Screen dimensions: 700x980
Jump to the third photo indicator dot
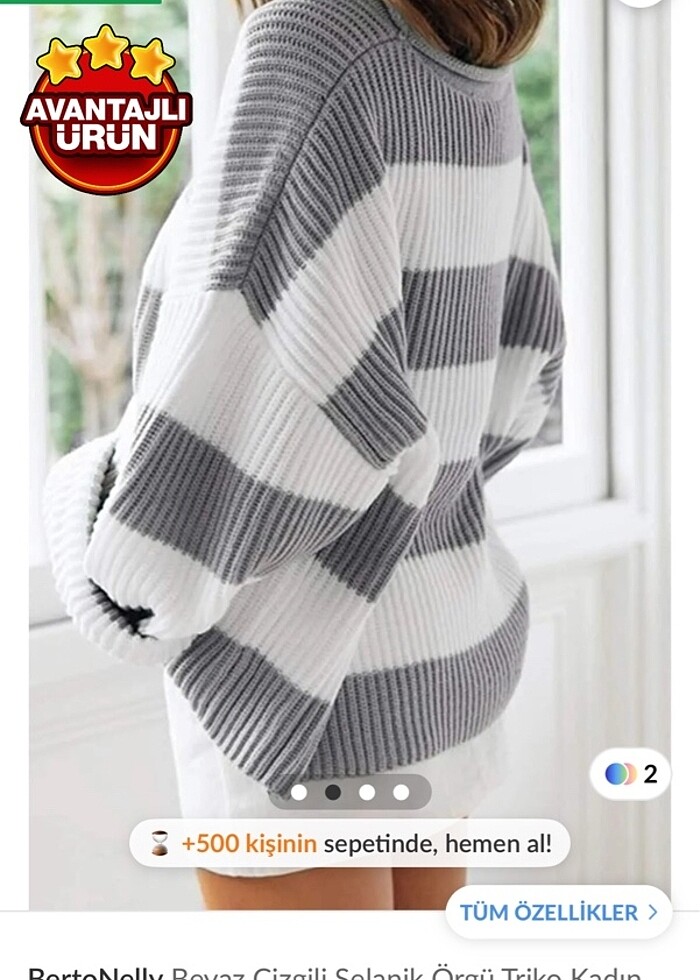coord(367,792)
